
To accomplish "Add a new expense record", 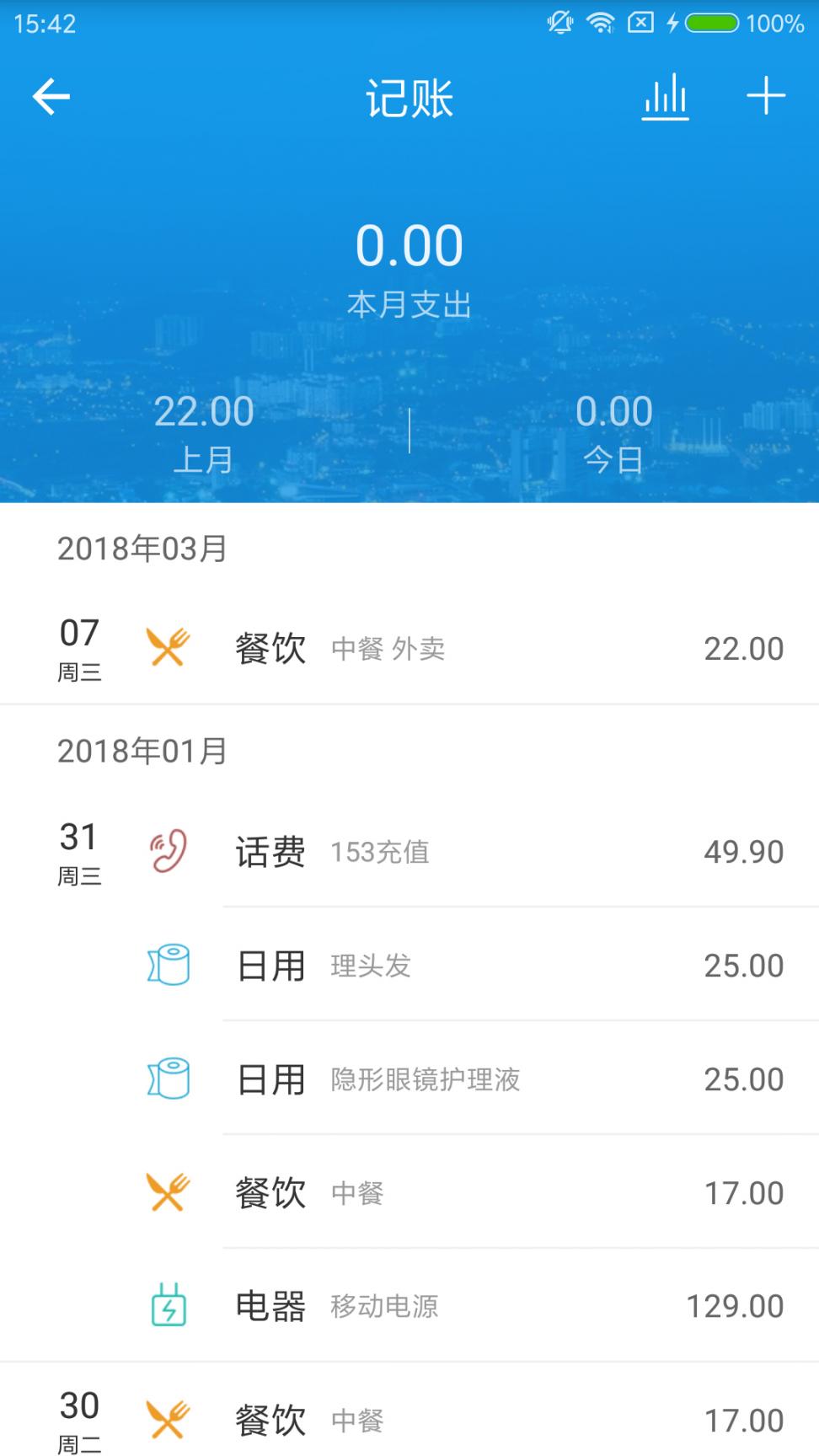I will 766,96.
